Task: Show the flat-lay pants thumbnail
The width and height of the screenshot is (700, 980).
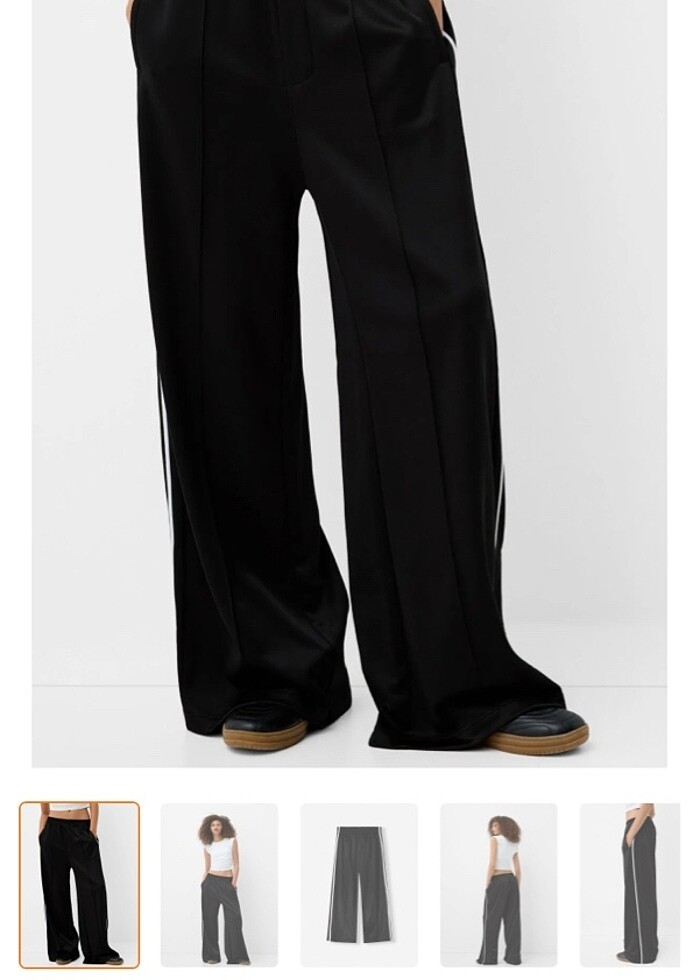Action: click(x=359, y=884)
